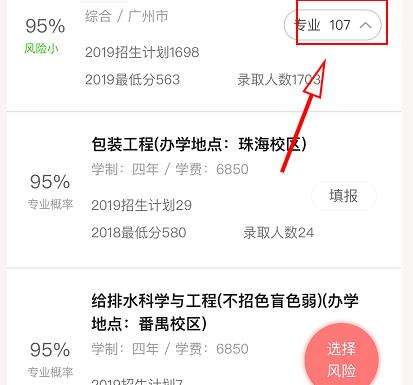Collapse the 专业 107 expander
Viewport: 413px width, 385px height.
coord(333,25)
